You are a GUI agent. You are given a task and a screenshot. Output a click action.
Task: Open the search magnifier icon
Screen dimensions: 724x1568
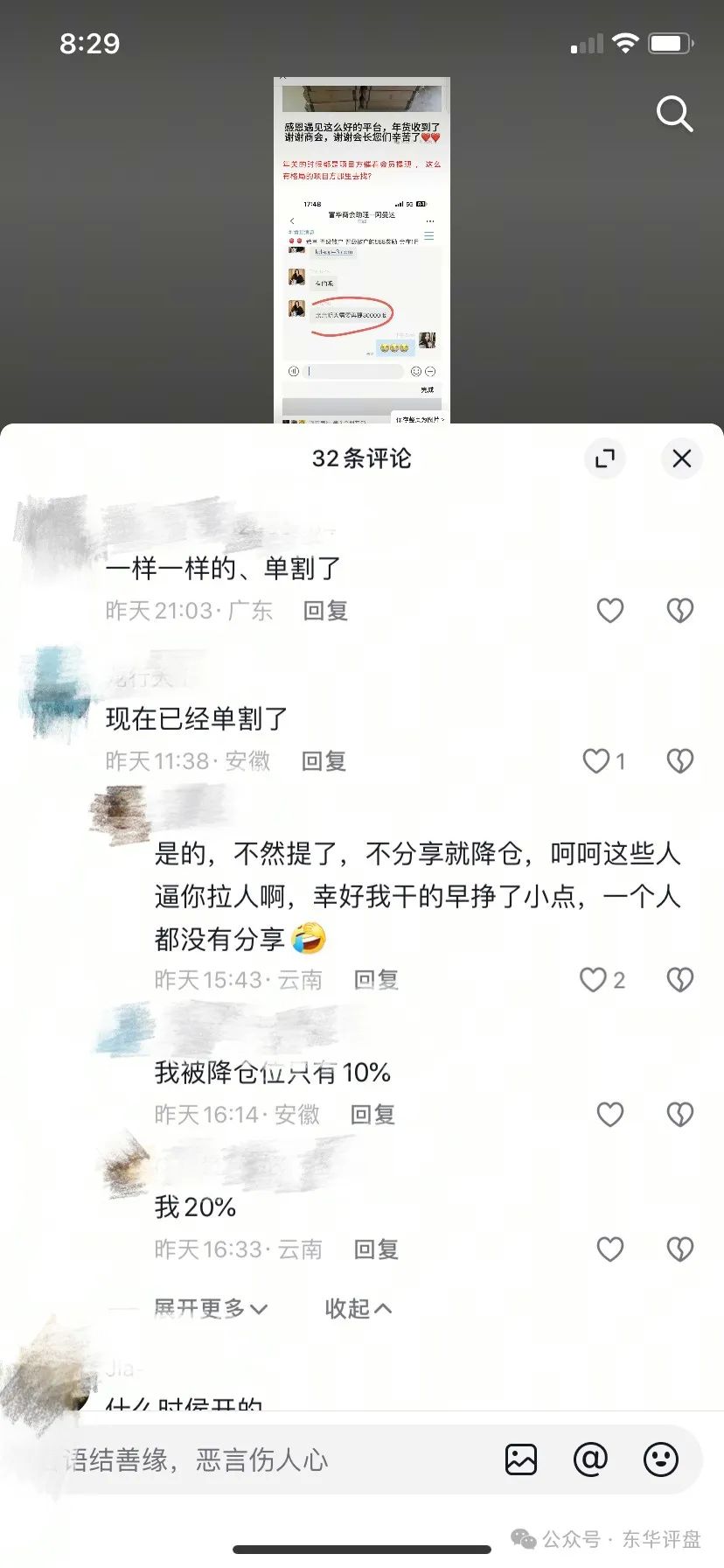click(x=674, y=114)
